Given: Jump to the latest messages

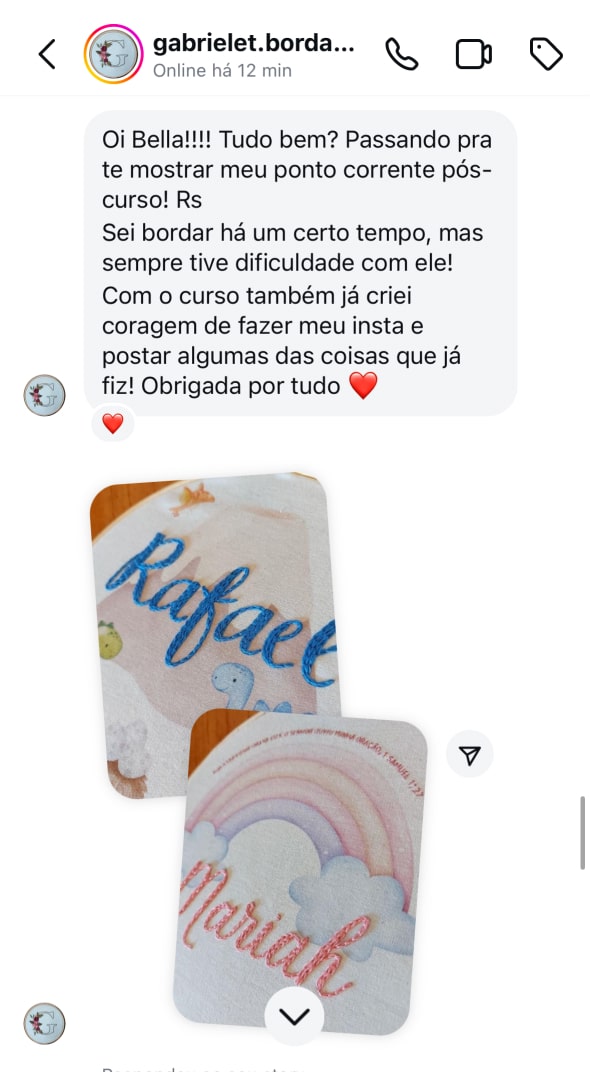Looking at the screenshot, I should pyautogui.click(x=295, y=1017).
